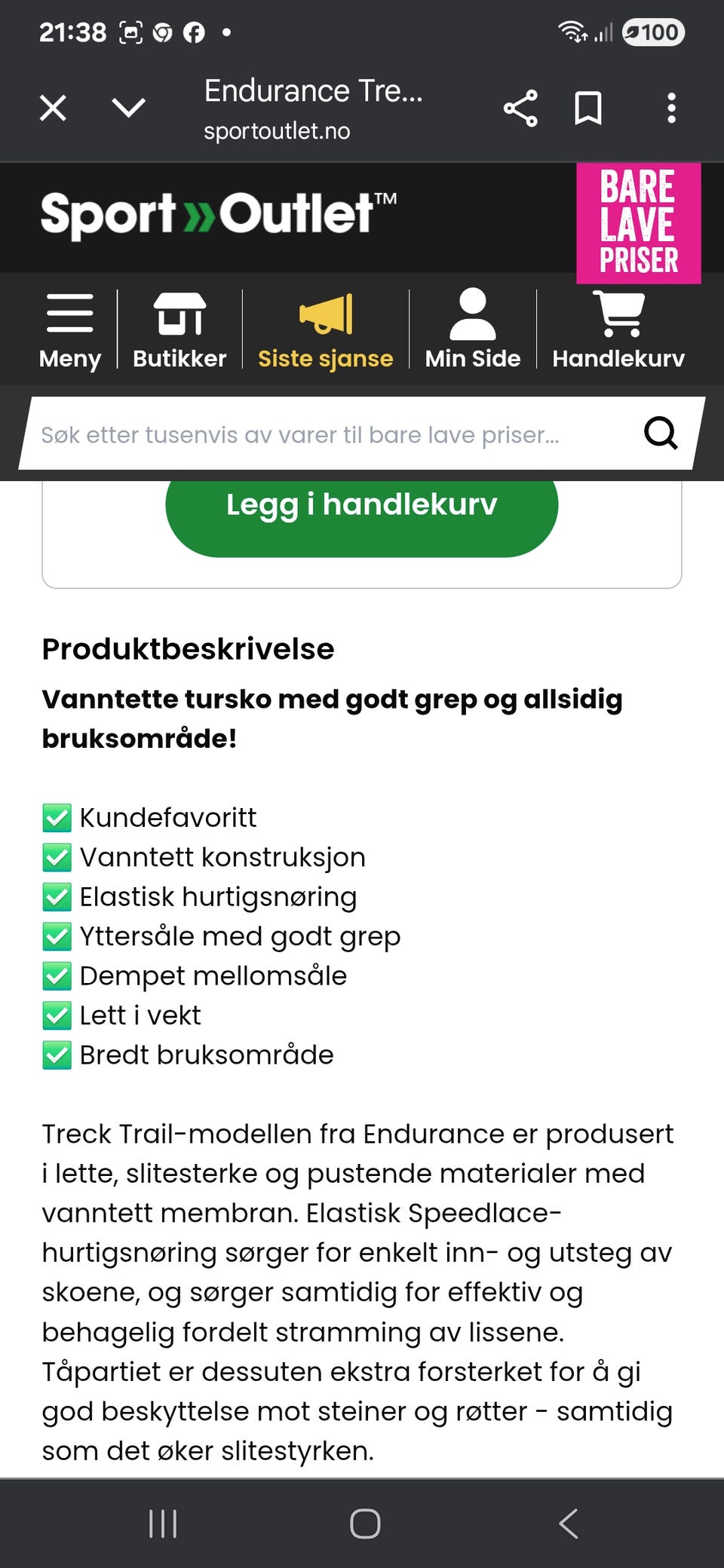Open the browser three-dot overflow menu

670,107
